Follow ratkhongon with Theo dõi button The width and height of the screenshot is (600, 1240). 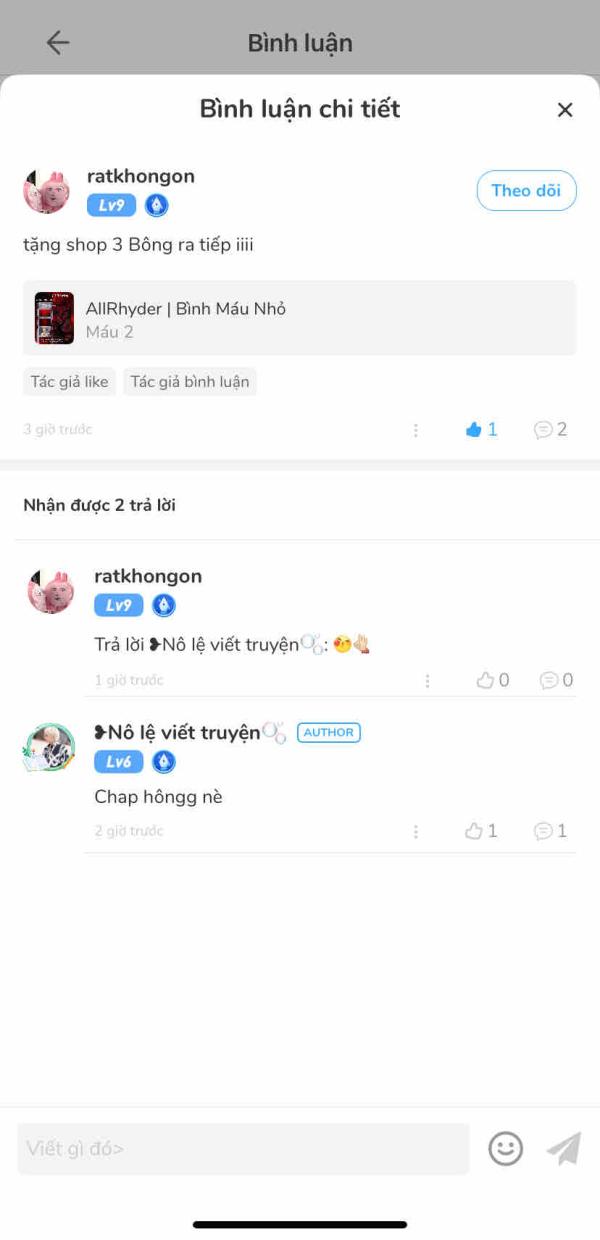tap(526, 191)
